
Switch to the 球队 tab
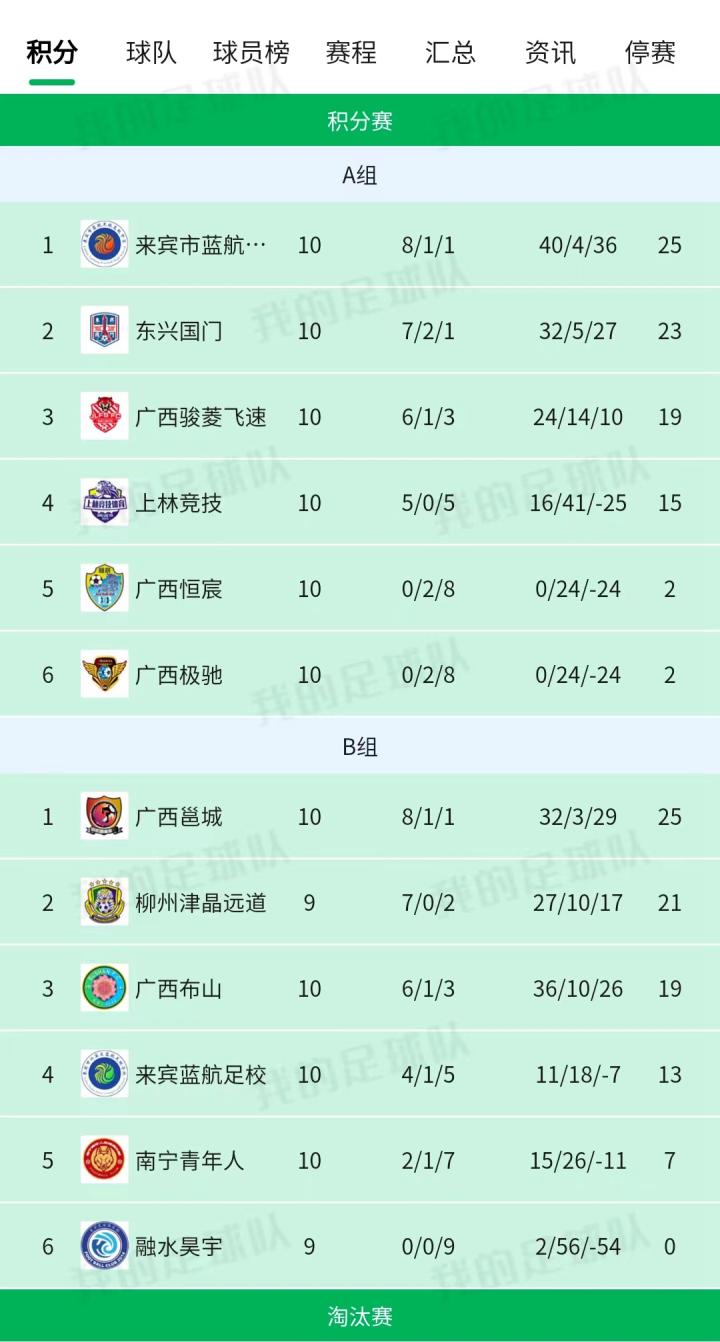click(x=151, y=53)
